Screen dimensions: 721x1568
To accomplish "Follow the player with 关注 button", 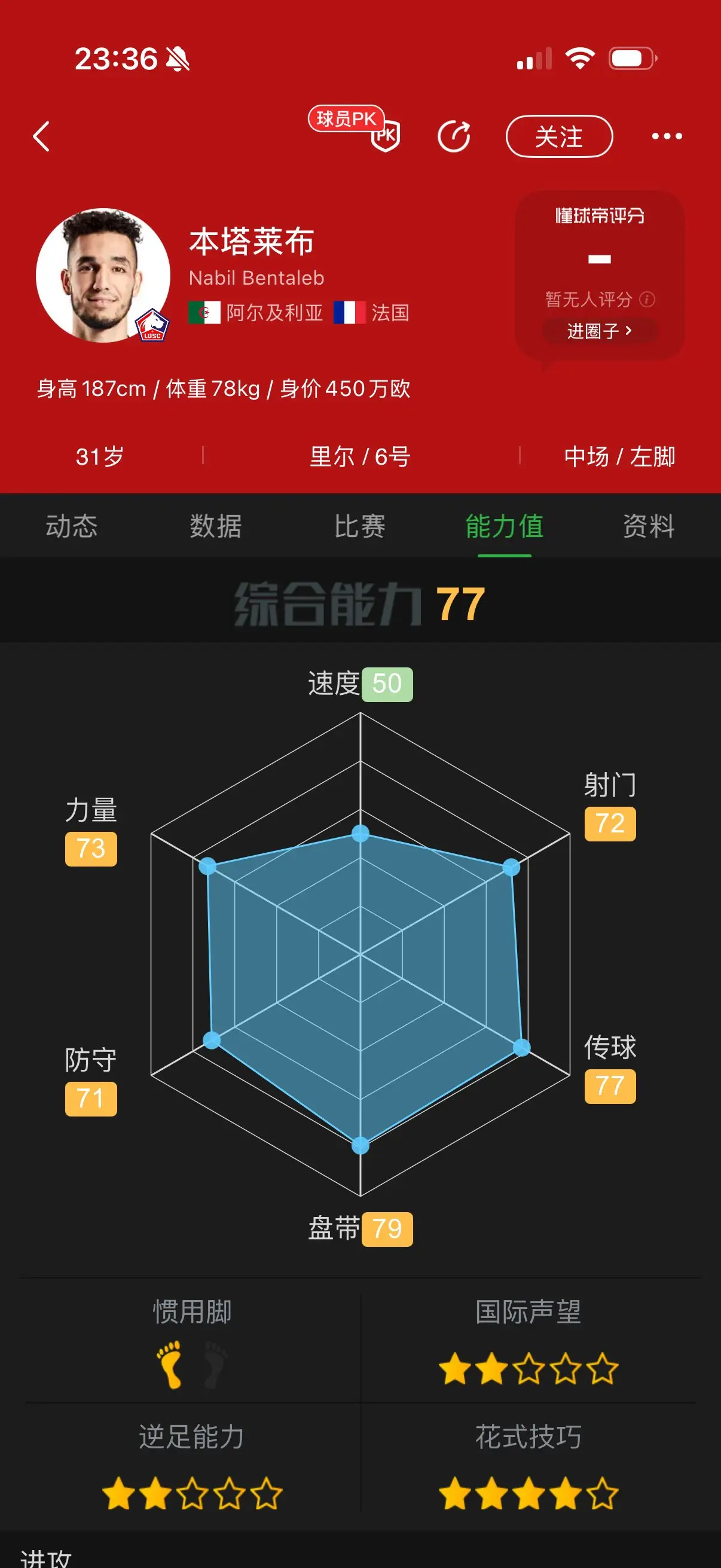I will [559, 136].
